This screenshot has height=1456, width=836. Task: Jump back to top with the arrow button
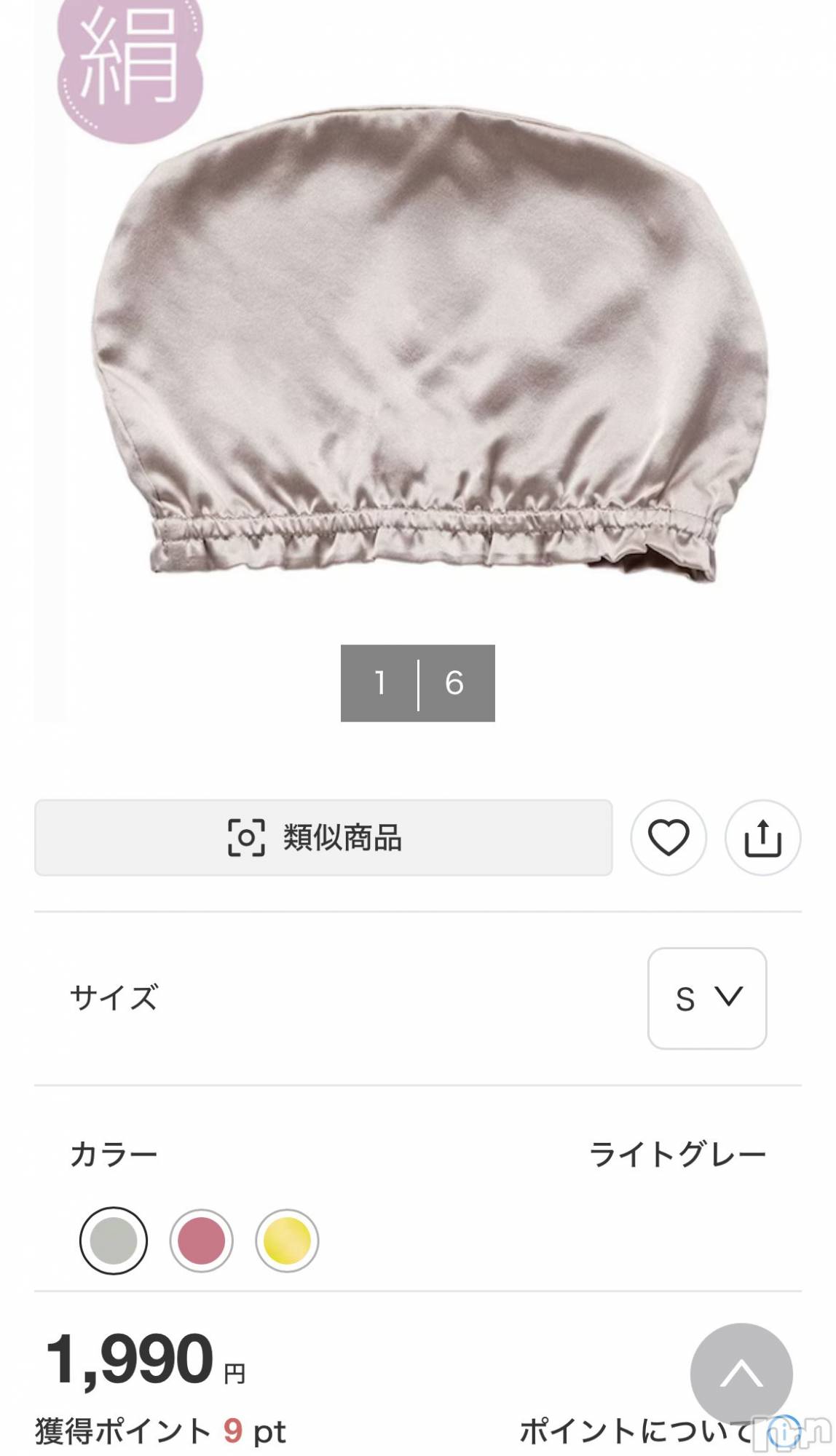(x=741, y=1374)
